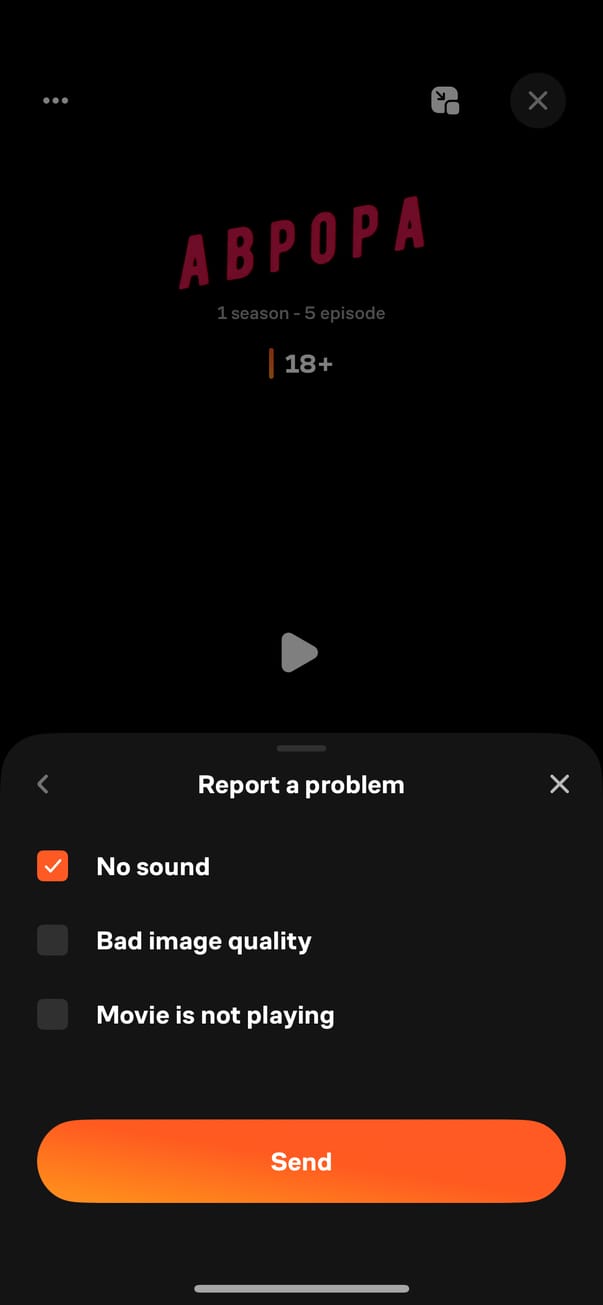Uncheck the No sound checkbox
This screenshot has width=603, height=1305.
(52, 866)
